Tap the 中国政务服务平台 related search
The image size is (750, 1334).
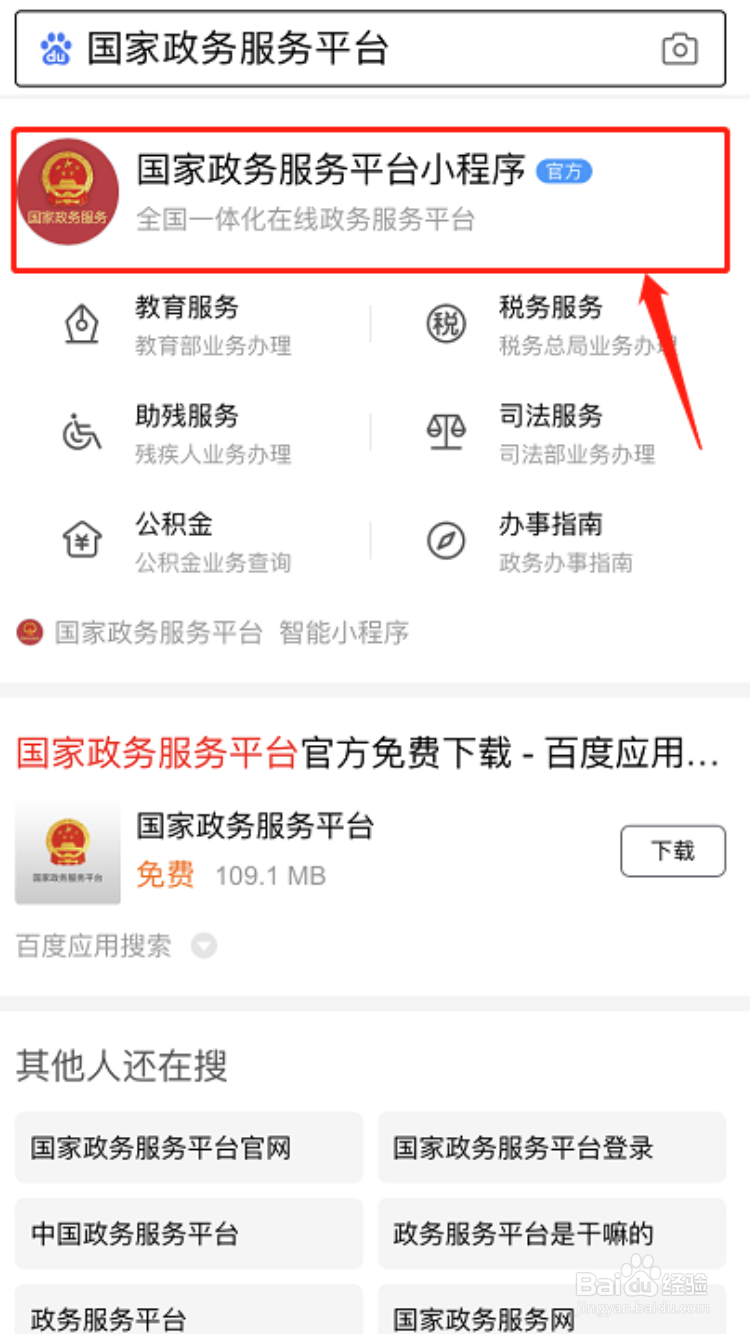[x=188, y=1233]
